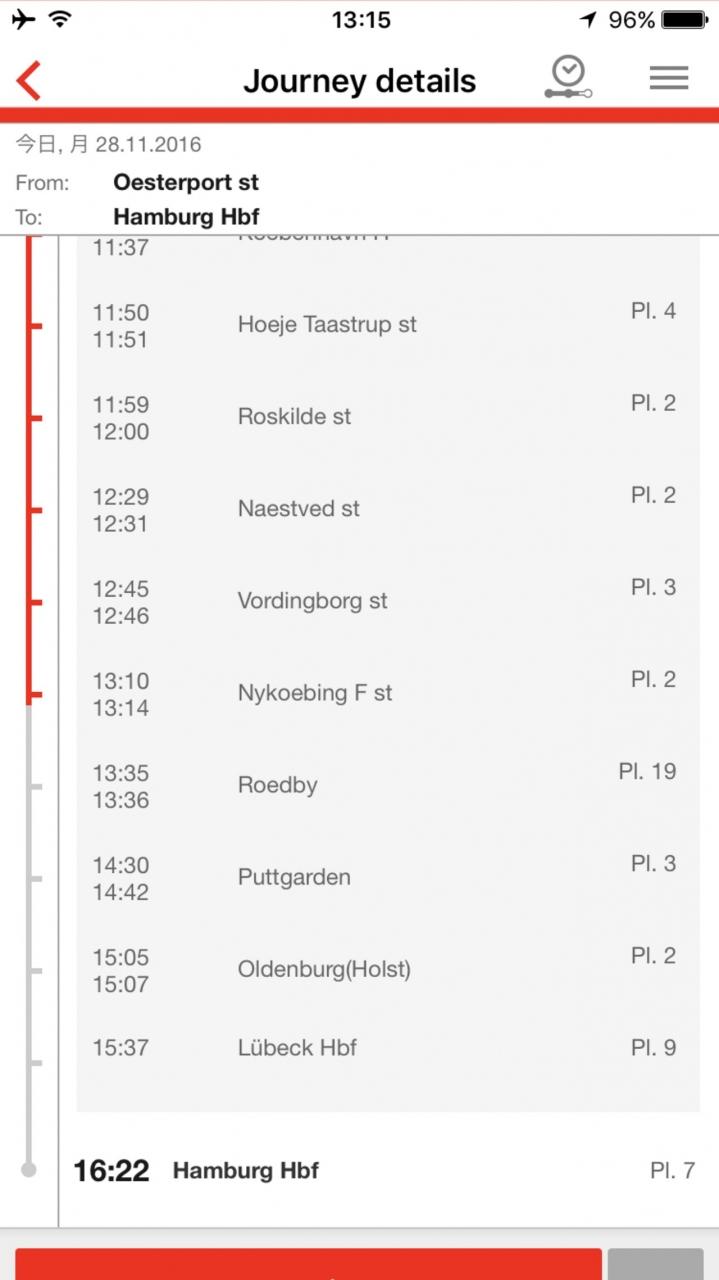Image resolution: width=719 pixels, height=1280 pixels.
Task: Go back from Journey details
Action: 29,80
